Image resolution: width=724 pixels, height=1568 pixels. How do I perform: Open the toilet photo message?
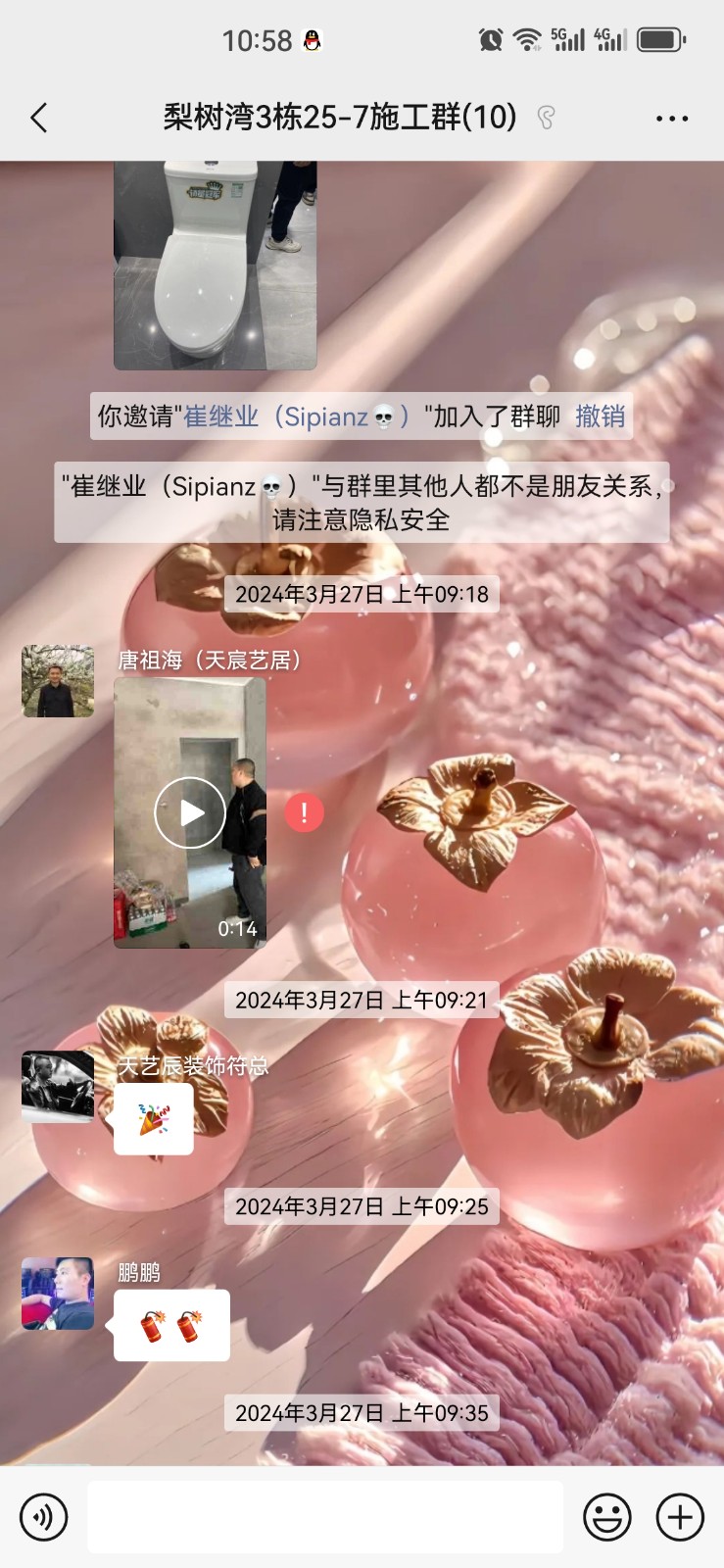215,265
